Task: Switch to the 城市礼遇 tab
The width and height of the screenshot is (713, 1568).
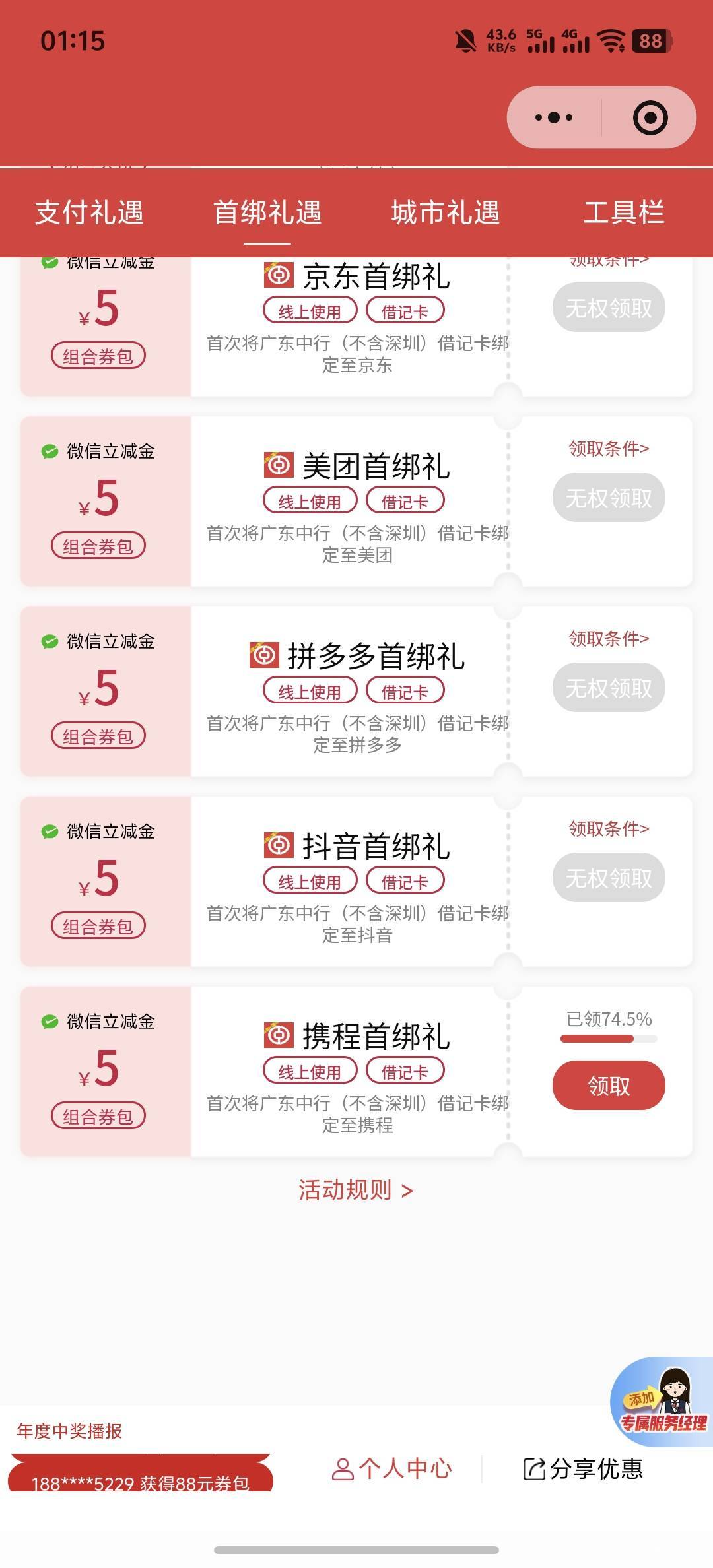Action: pos(446,212)
